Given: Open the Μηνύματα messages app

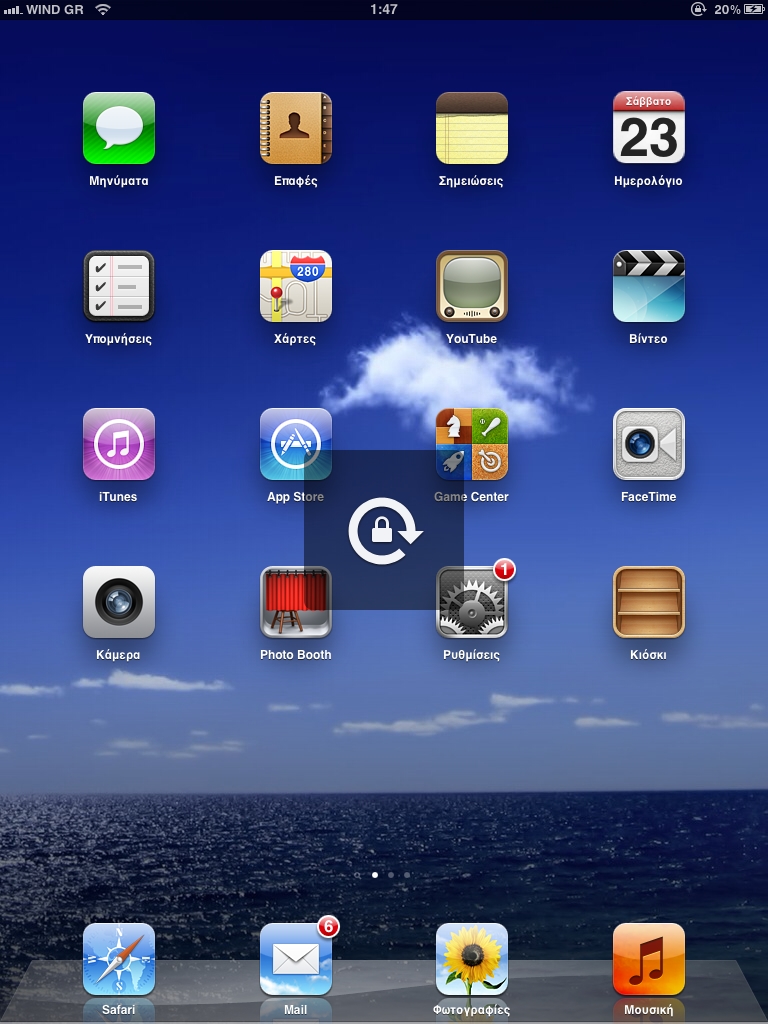Looking at the screenshot, I should click(x=119, y=128).
